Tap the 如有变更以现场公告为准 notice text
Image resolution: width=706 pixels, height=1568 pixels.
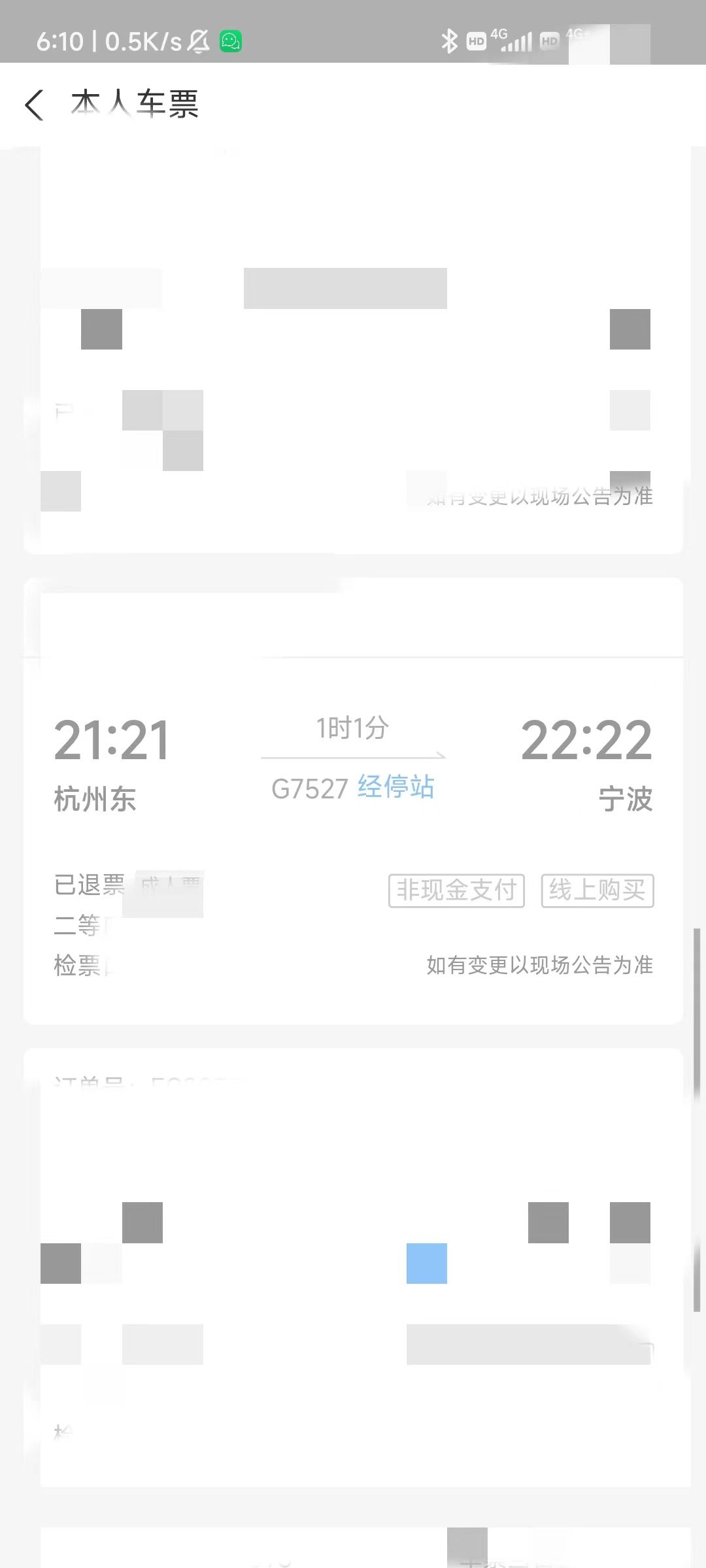pyautogui.click(x=540, y=964)
